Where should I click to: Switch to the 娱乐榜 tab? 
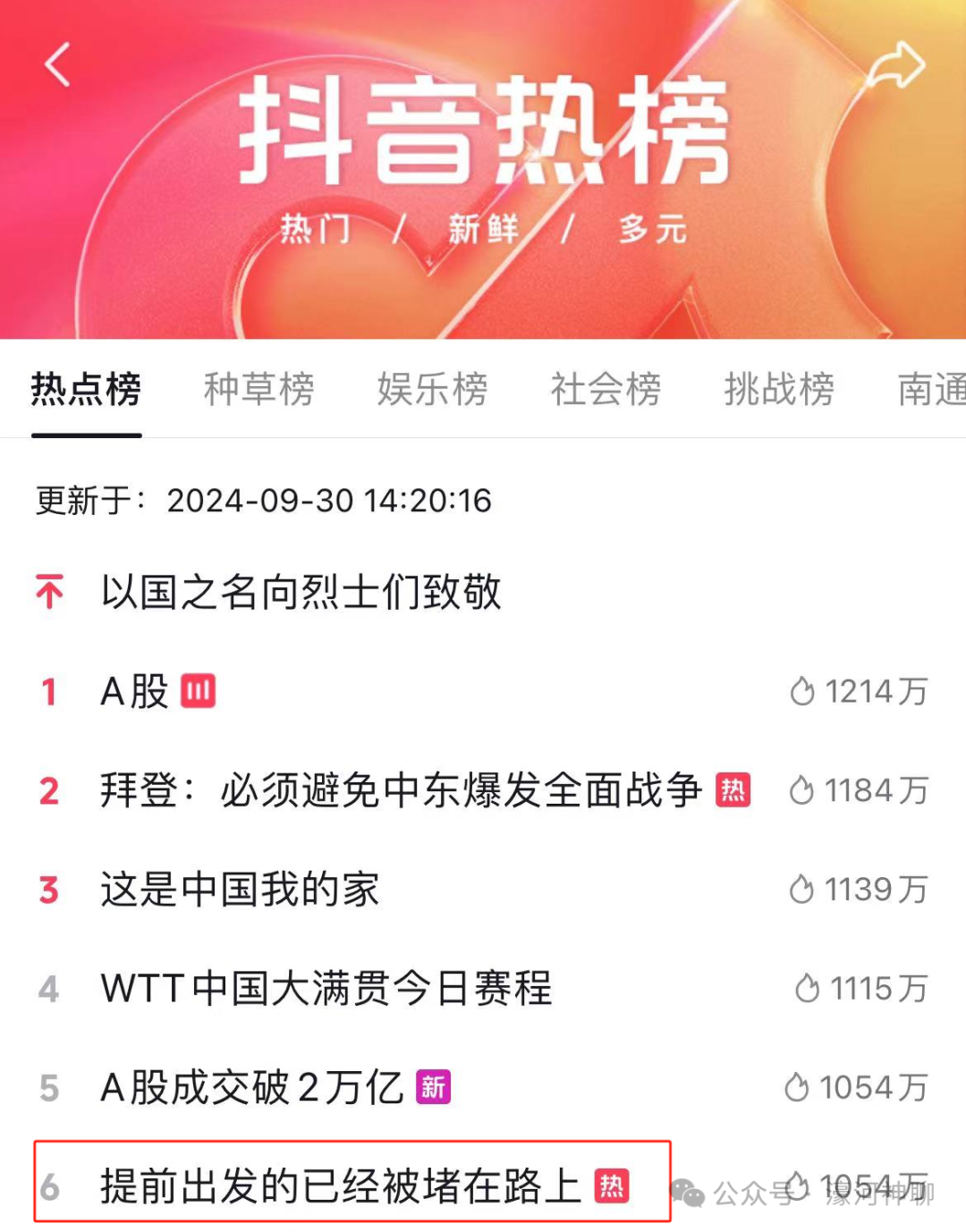coord(432,389)
